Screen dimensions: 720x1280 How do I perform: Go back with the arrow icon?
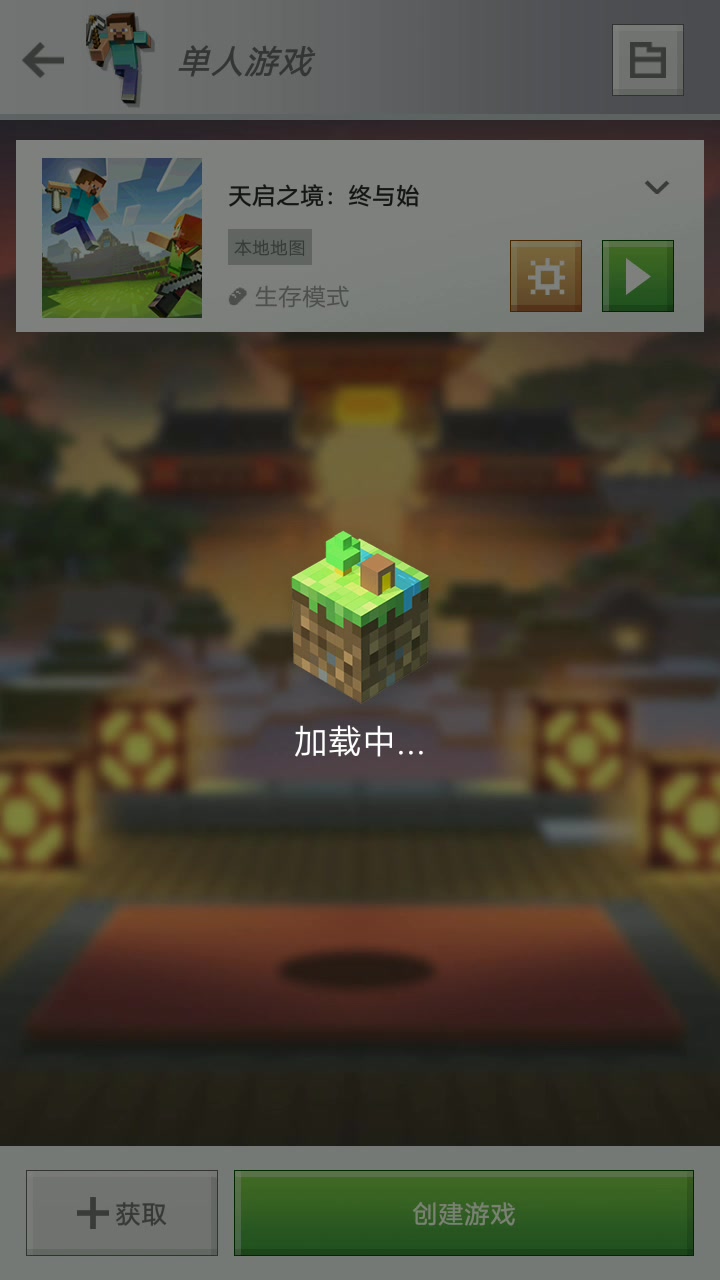(43, 61)
